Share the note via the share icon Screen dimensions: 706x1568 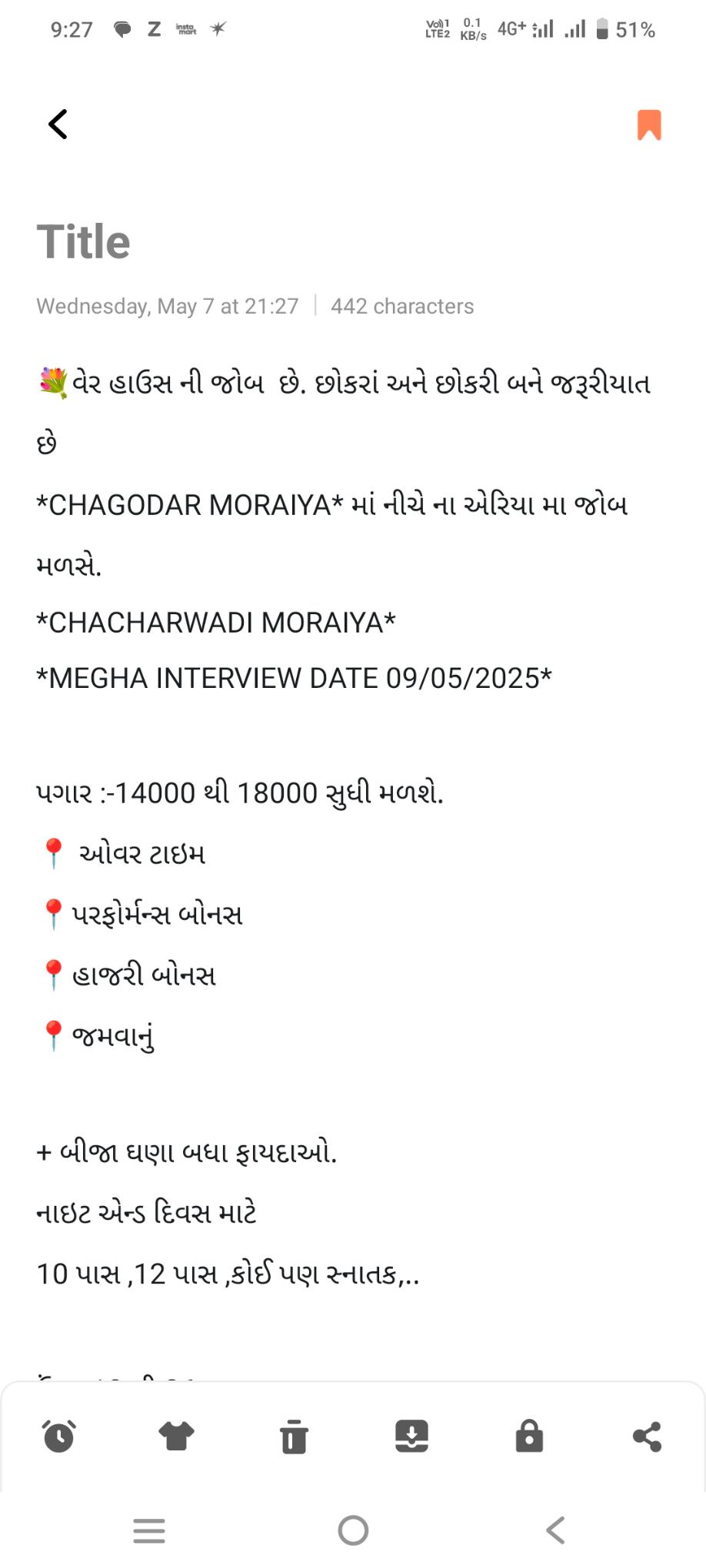(x=646, y=1437)
